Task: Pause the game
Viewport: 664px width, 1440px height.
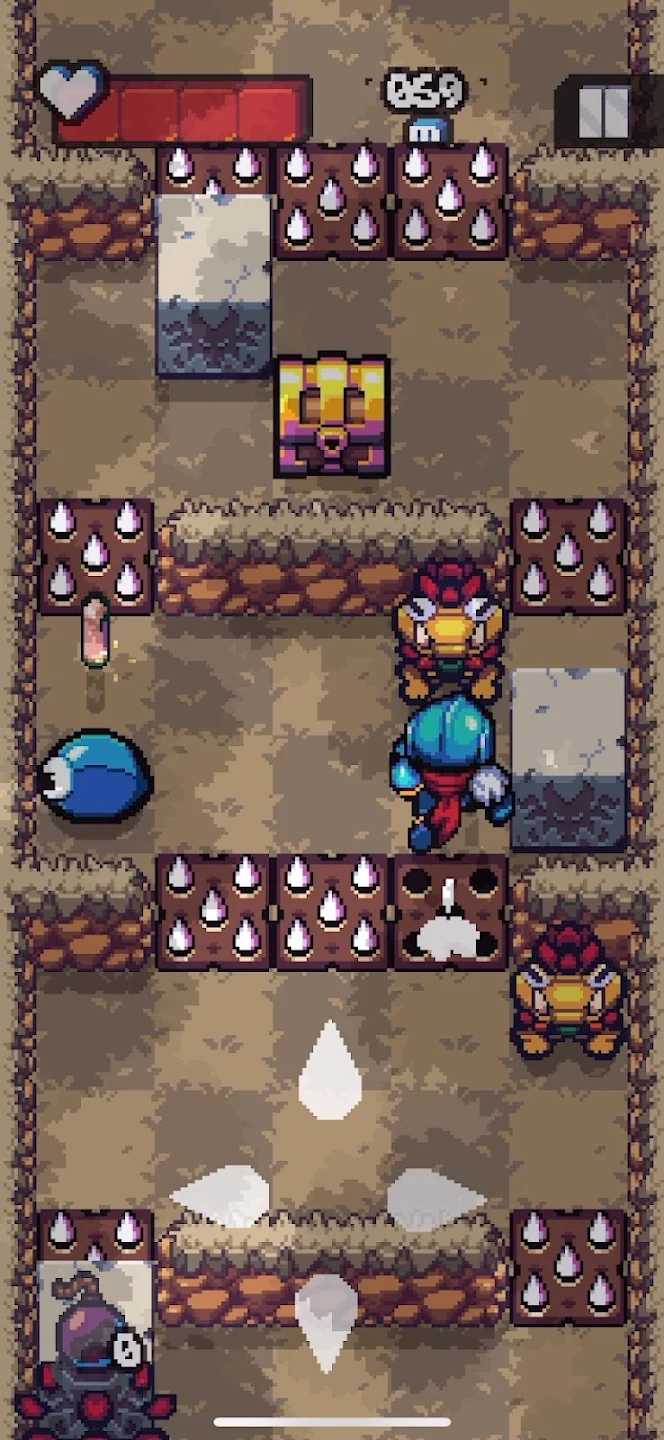Action: pyautogui.click(x=603, y=111)
